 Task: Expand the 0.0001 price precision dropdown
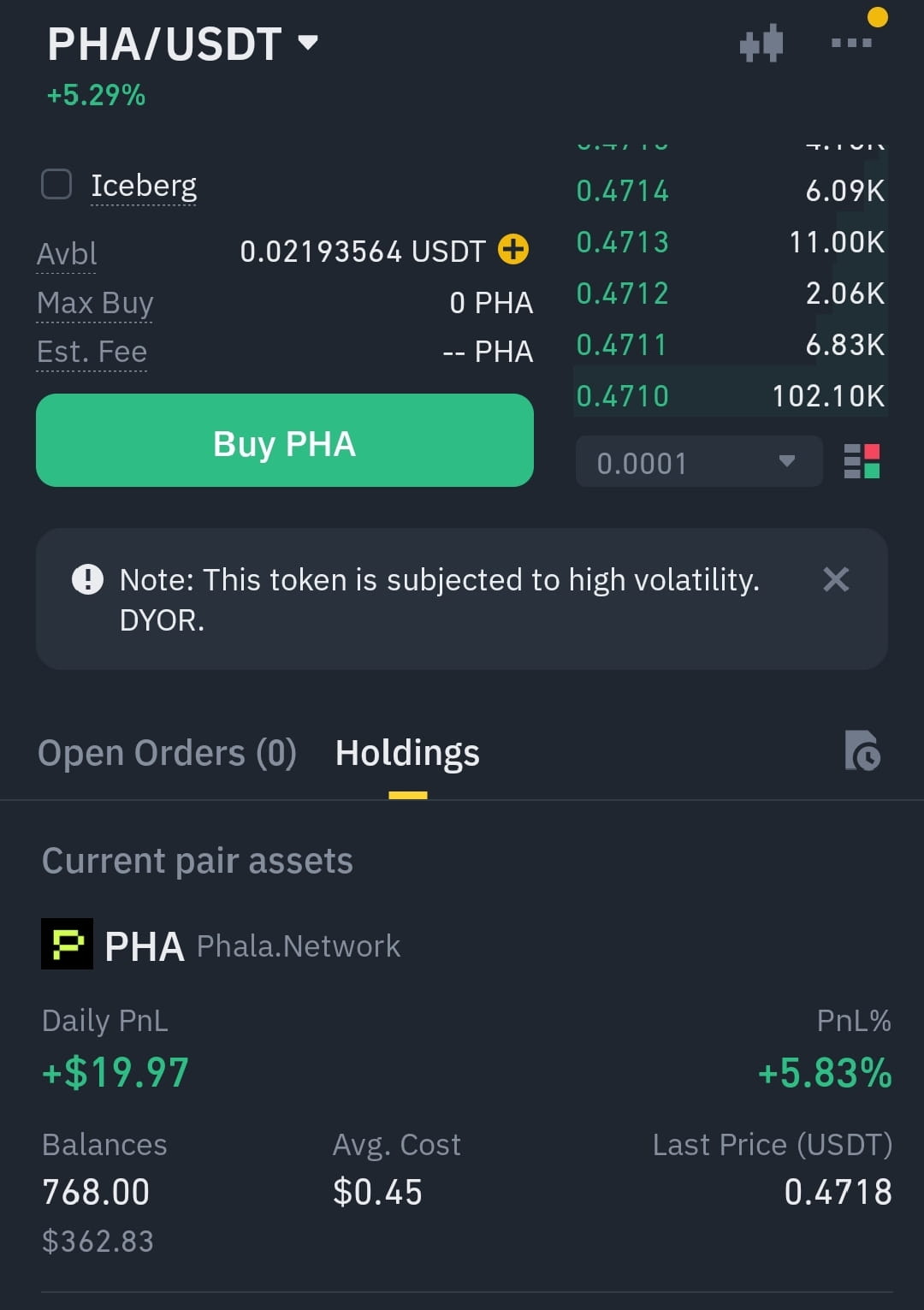point(699,462)
